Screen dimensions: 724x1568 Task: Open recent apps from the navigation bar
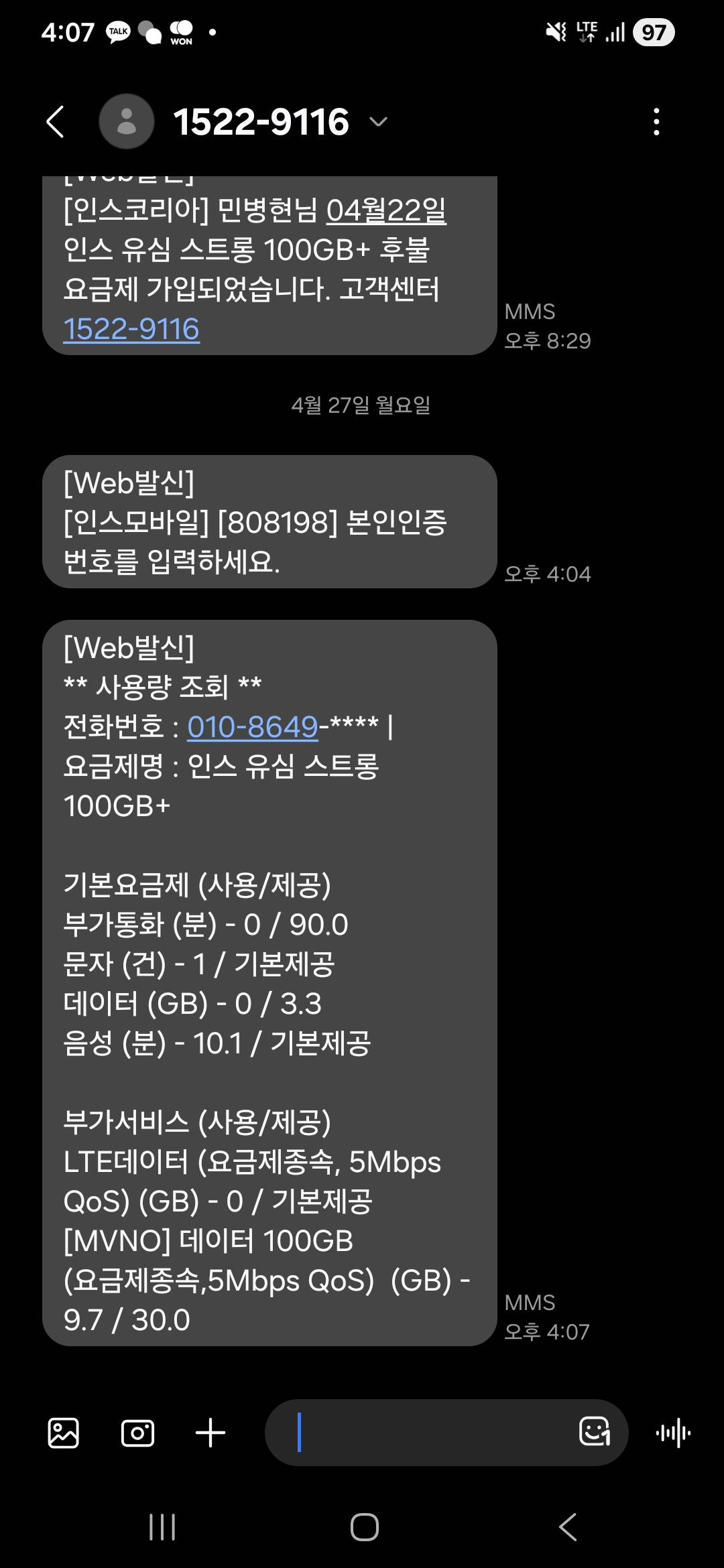click(x=162, y=1528)
